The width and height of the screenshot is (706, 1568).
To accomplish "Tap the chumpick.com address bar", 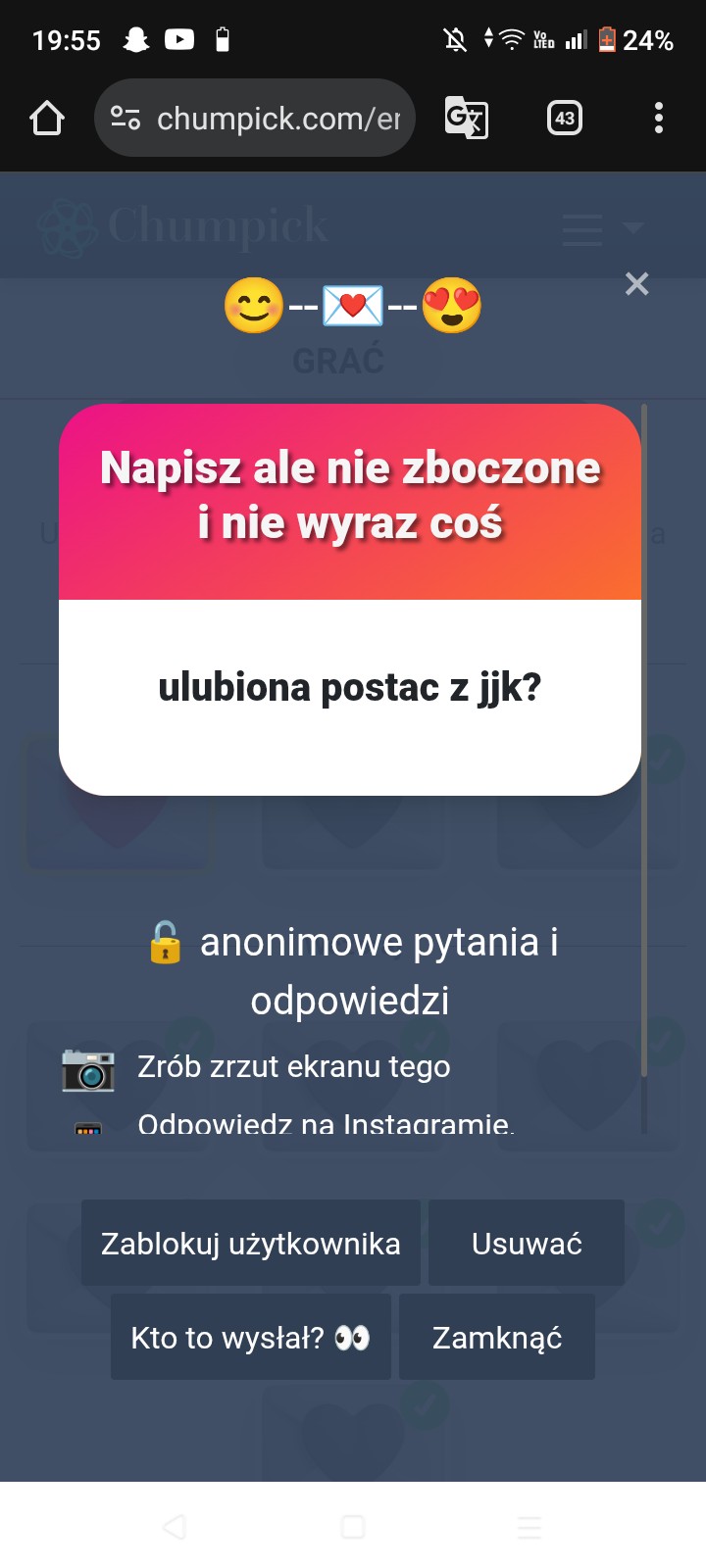I will [255, 119].
